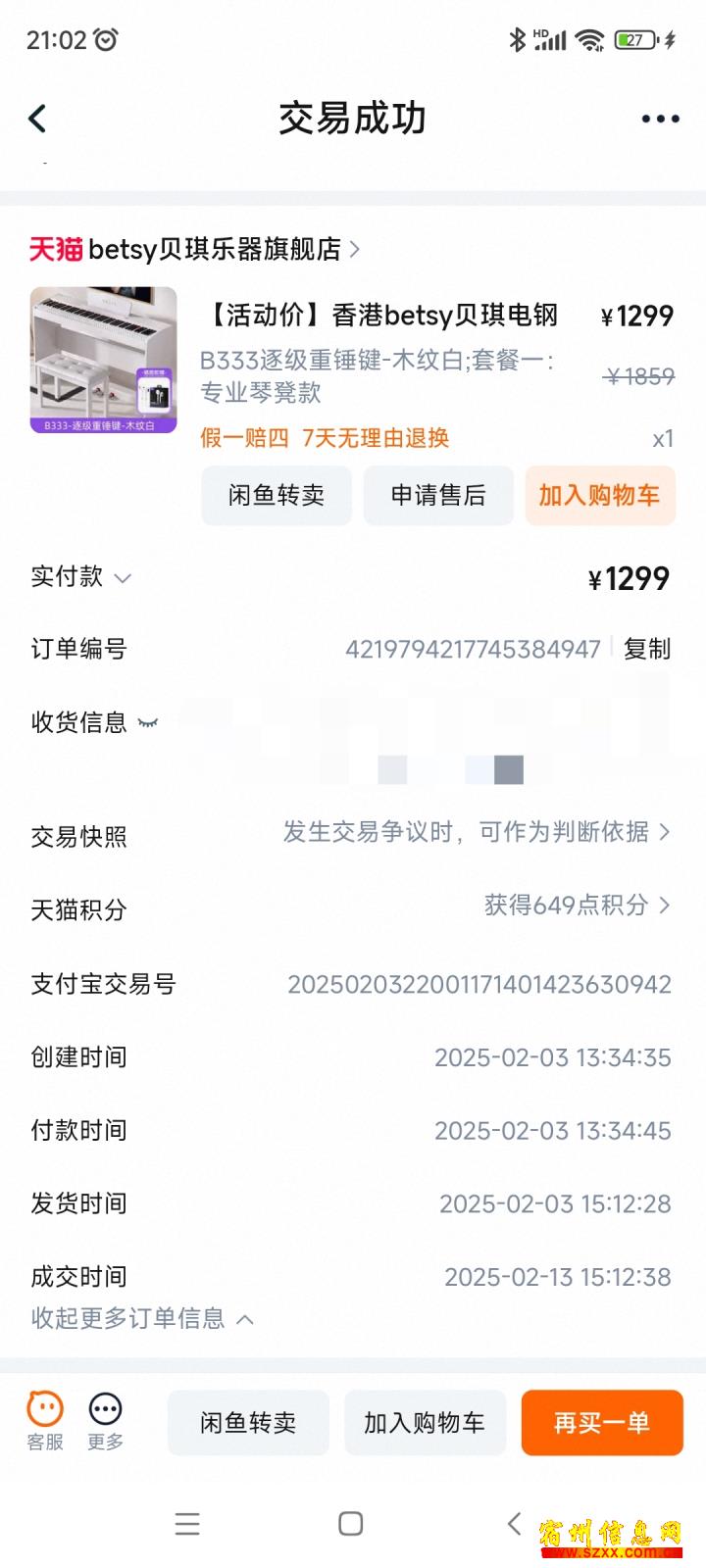Open the three-dot overflow menu

660,120
